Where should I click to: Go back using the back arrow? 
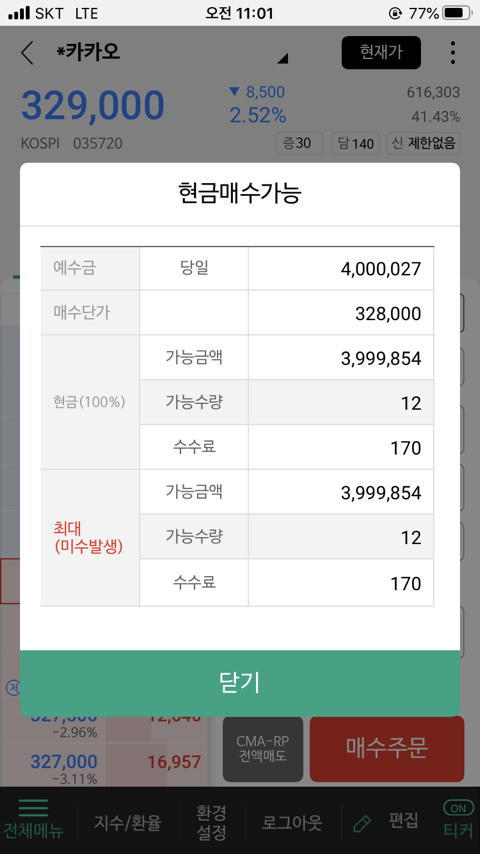[x=27, y=53]
